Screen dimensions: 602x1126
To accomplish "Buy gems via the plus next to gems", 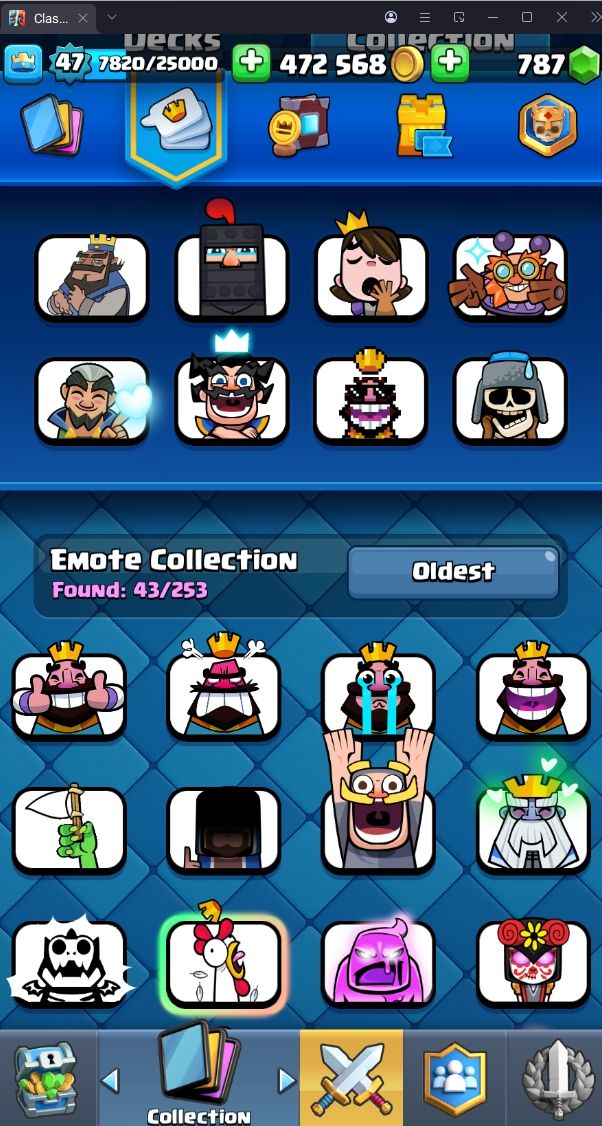I will (x=451, y=63).
